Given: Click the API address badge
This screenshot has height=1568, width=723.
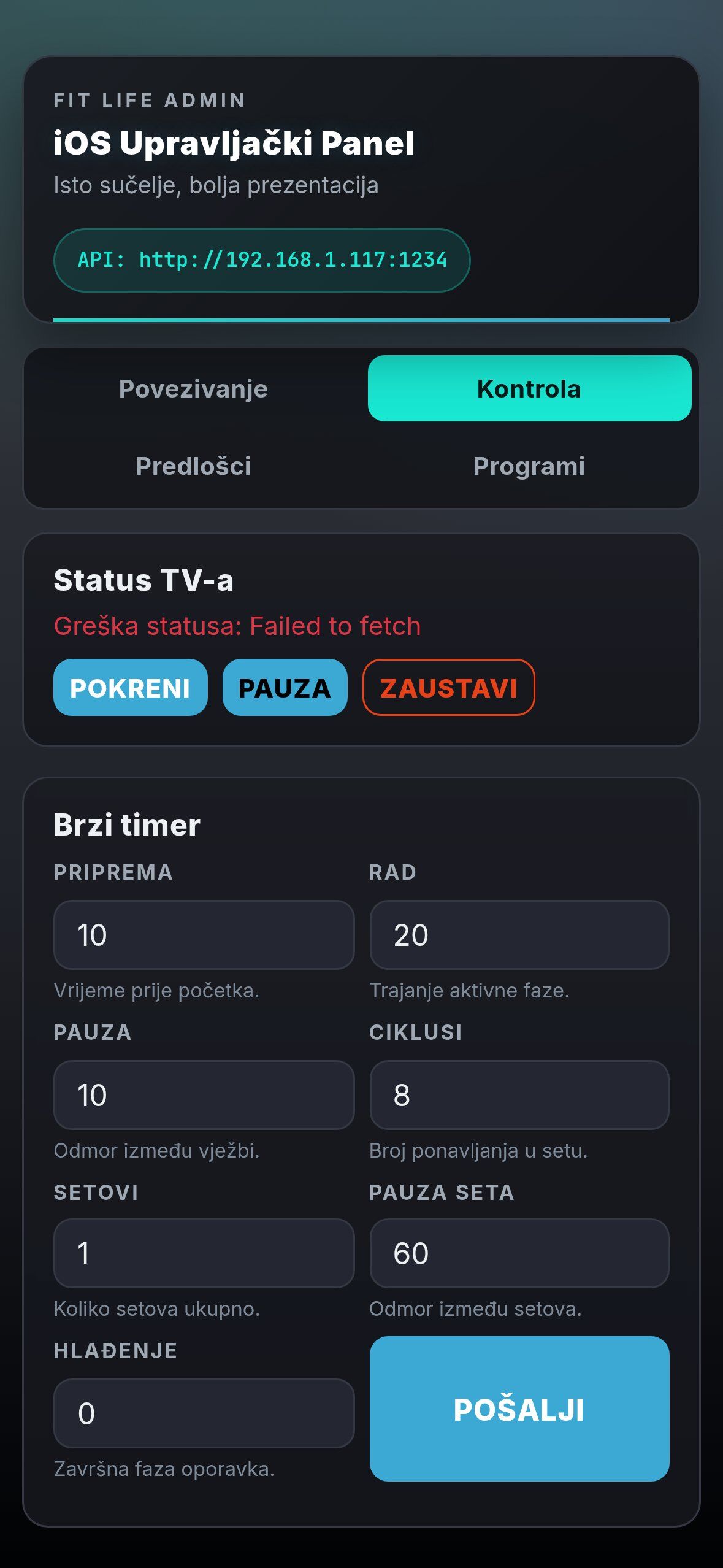Looking at the screenshot, I should coord(262,259).
